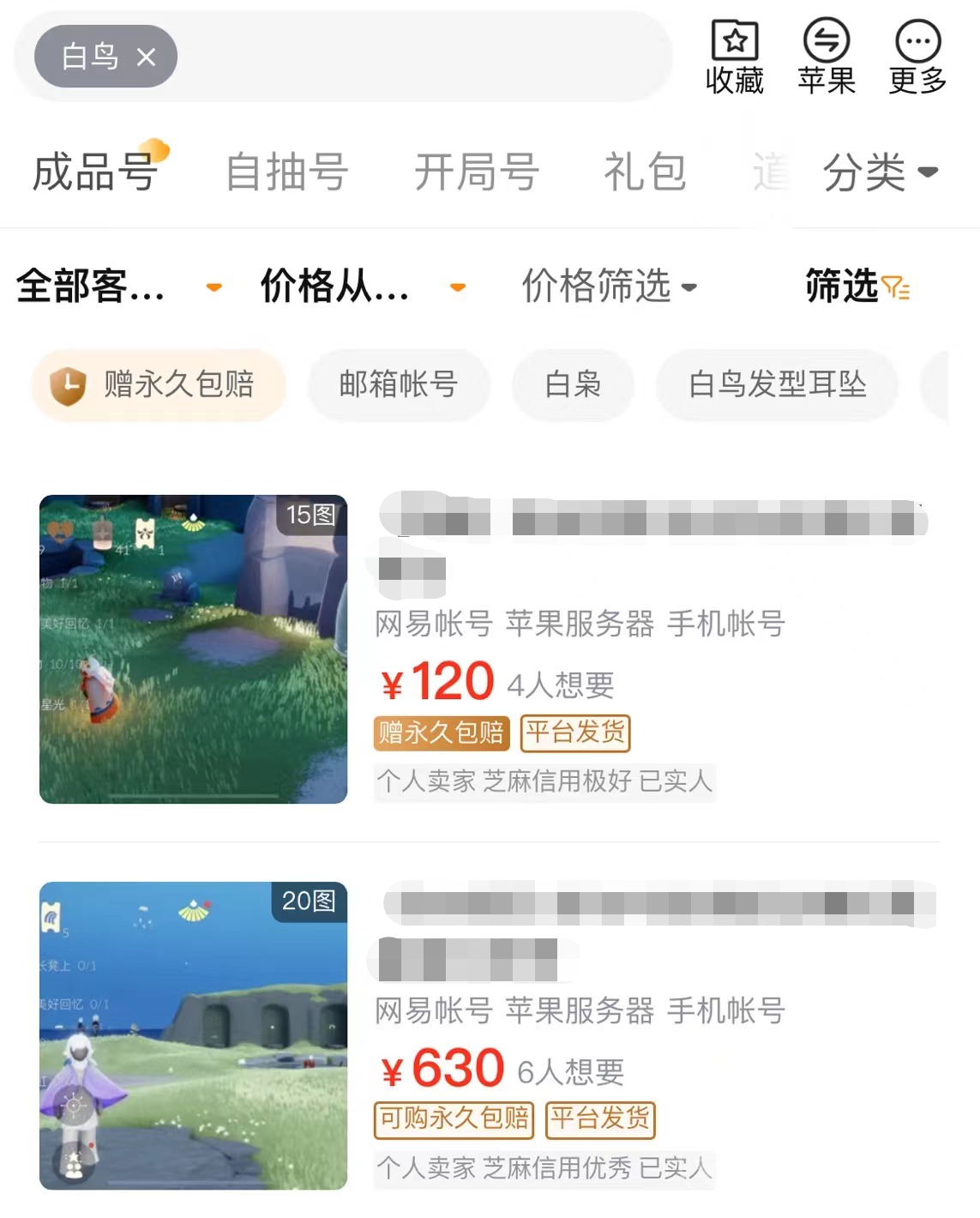Screen dimensions: 980x1218
Task: Switch to 礼包 tab
Action: point(645,172)
